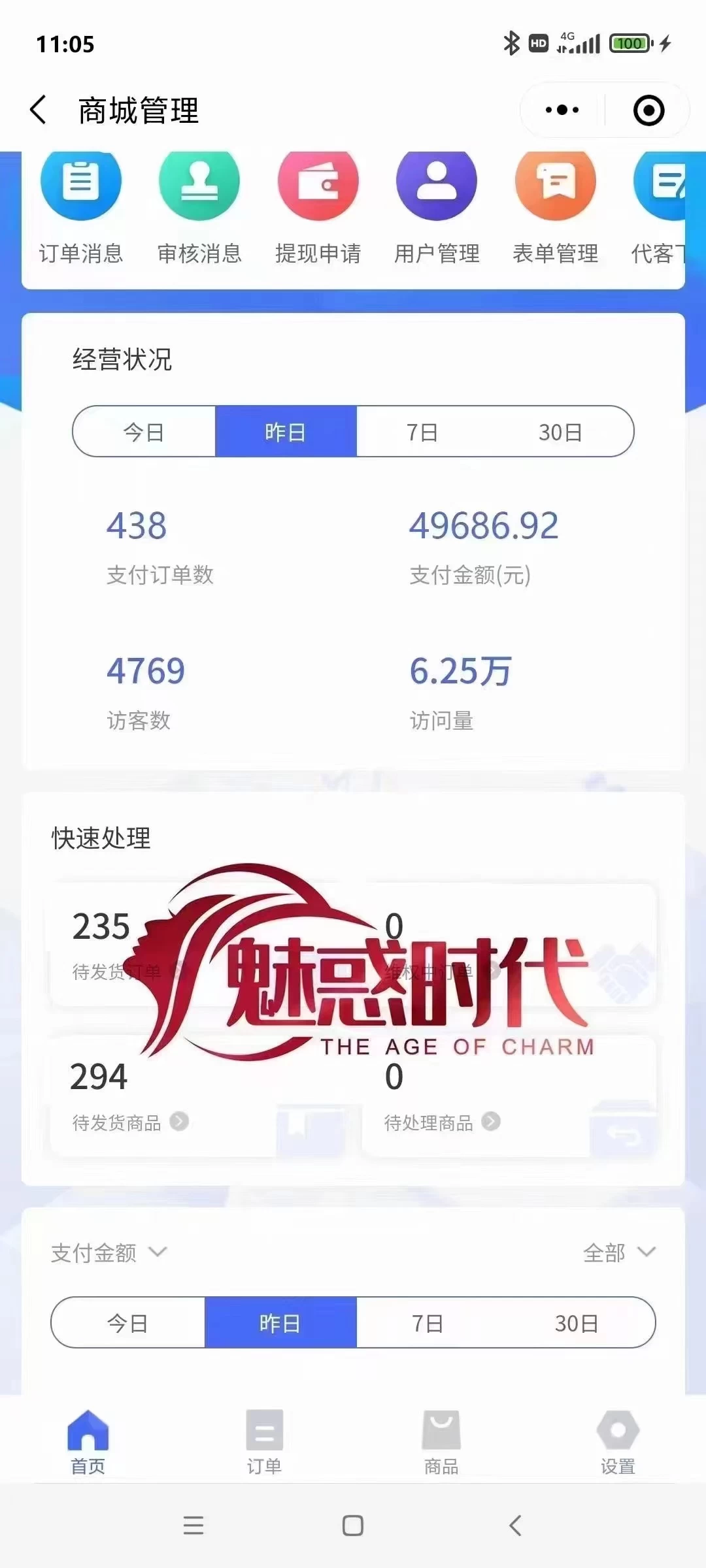
Task: View the 待发货商品 list link
Action: point(177,1122)
